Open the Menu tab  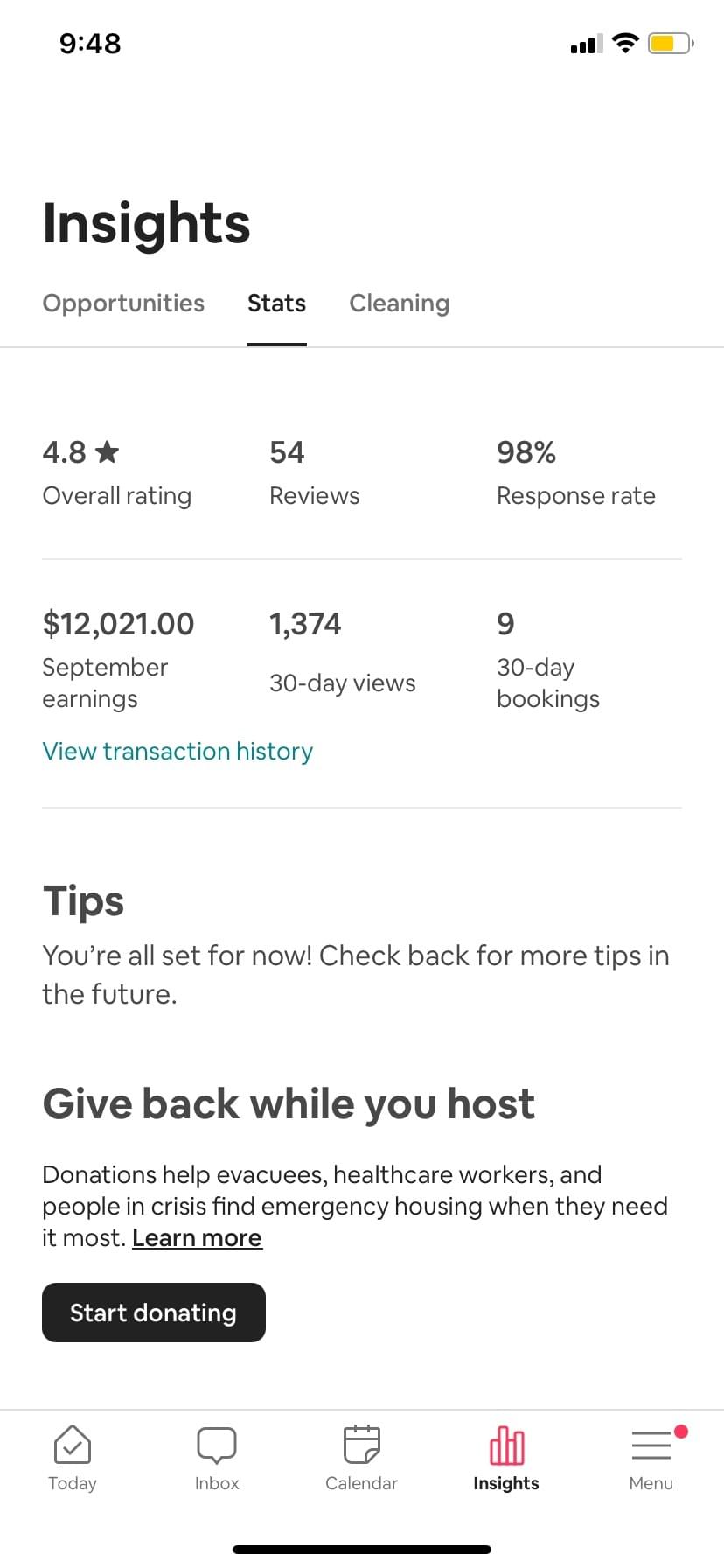[651, 1458]
